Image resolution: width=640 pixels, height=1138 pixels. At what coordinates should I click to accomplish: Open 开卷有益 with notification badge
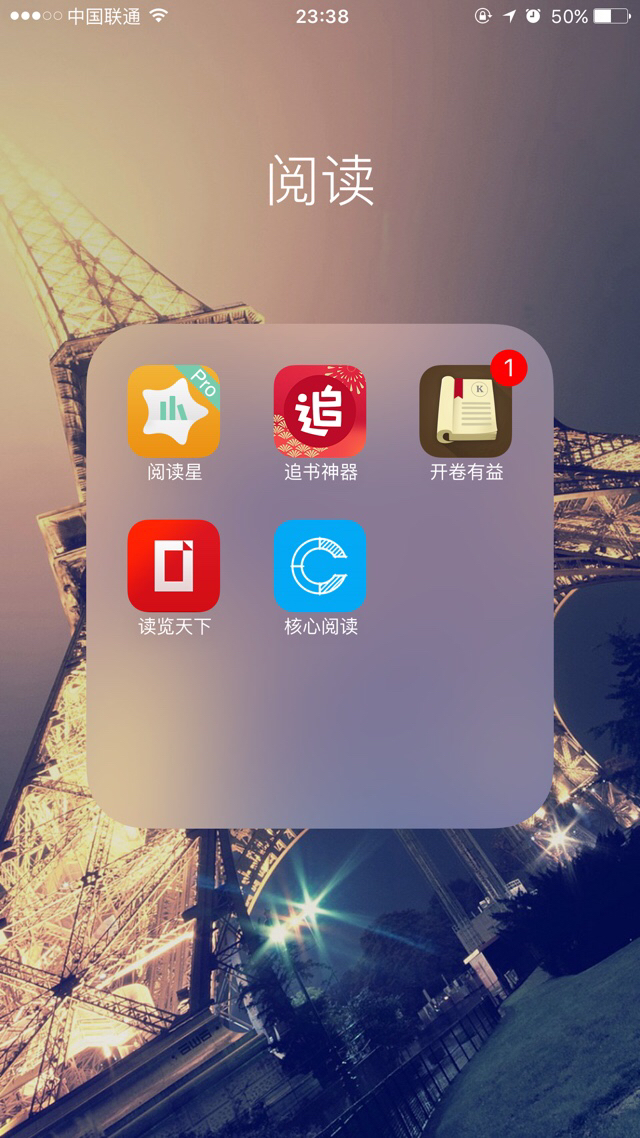click(466, 411)
